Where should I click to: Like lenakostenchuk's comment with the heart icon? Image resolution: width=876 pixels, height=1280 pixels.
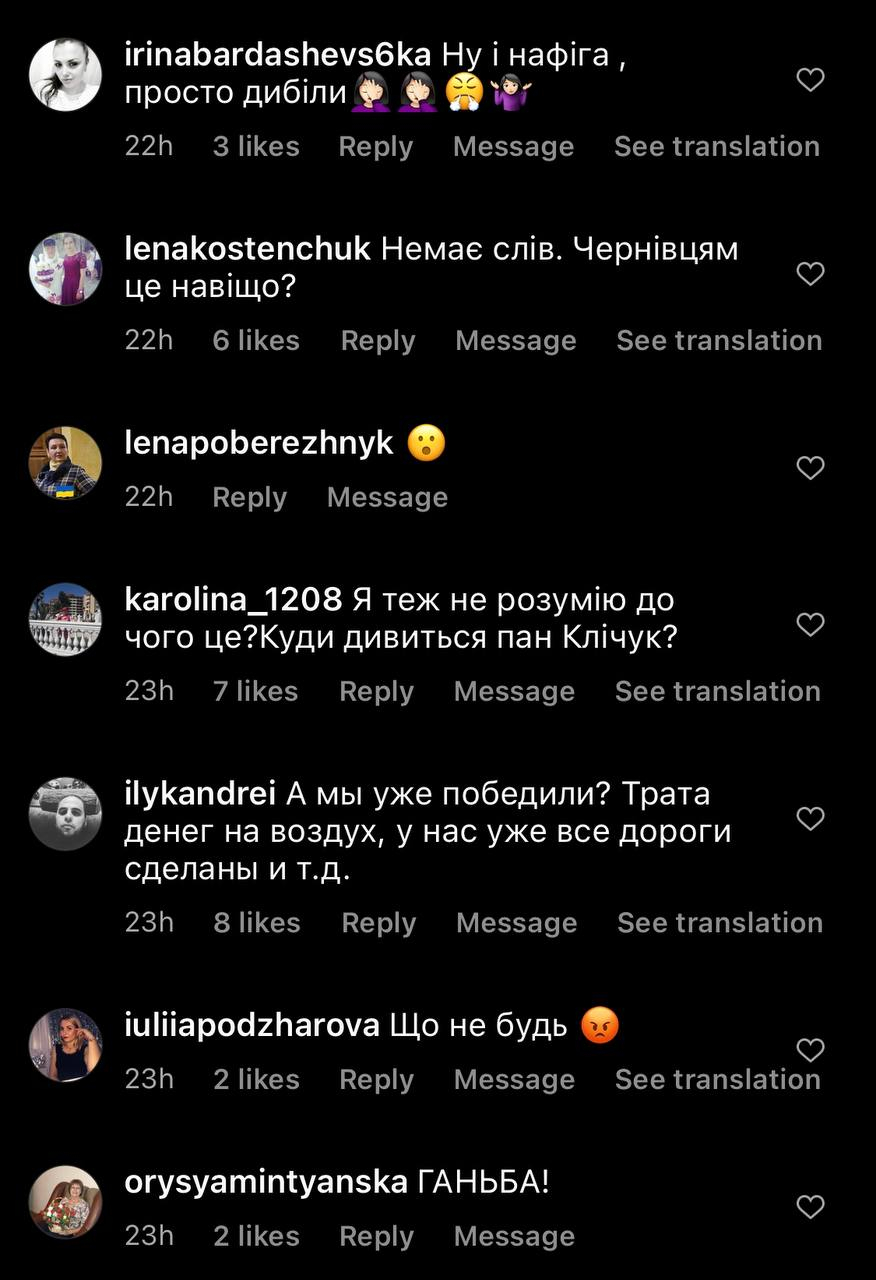pyautogui.click(x=810, y=273)
